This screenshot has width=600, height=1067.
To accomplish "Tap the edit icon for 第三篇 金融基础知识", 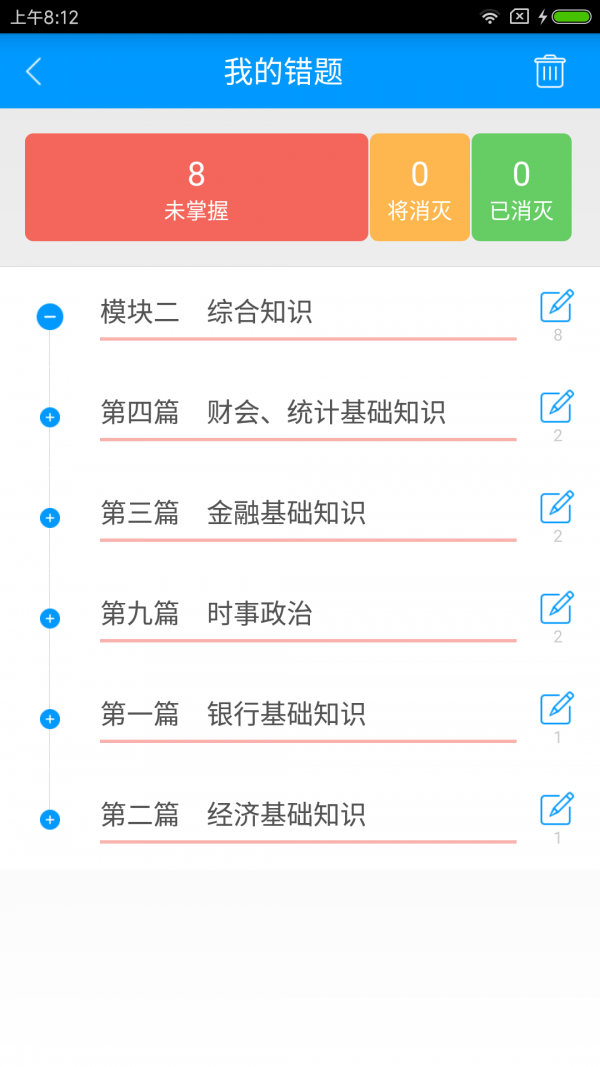I will point(557,507).
